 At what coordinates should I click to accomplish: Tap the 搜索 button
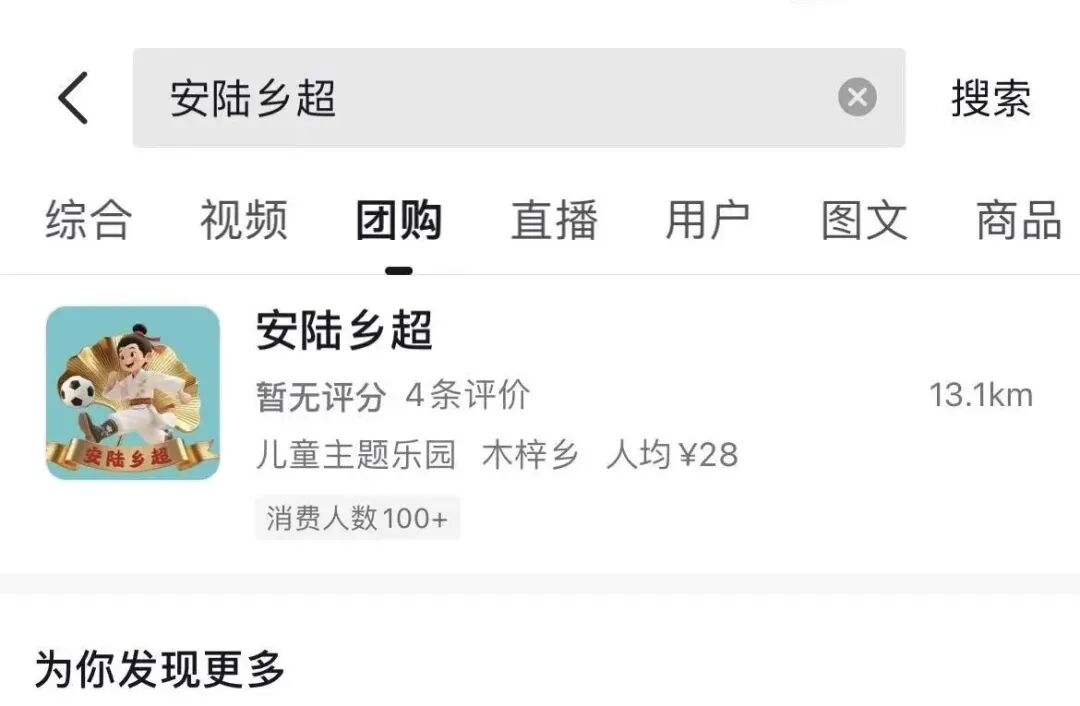tap(990, 98)
